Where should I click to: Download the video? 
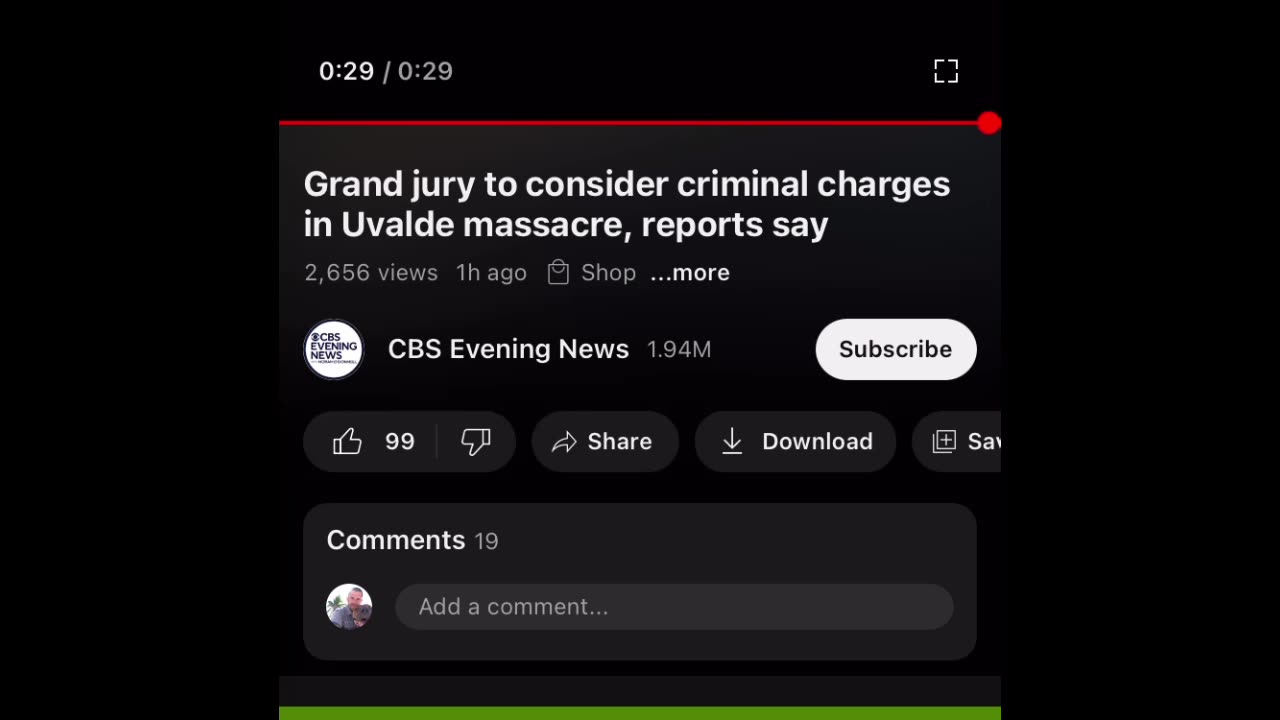point(796,441)
